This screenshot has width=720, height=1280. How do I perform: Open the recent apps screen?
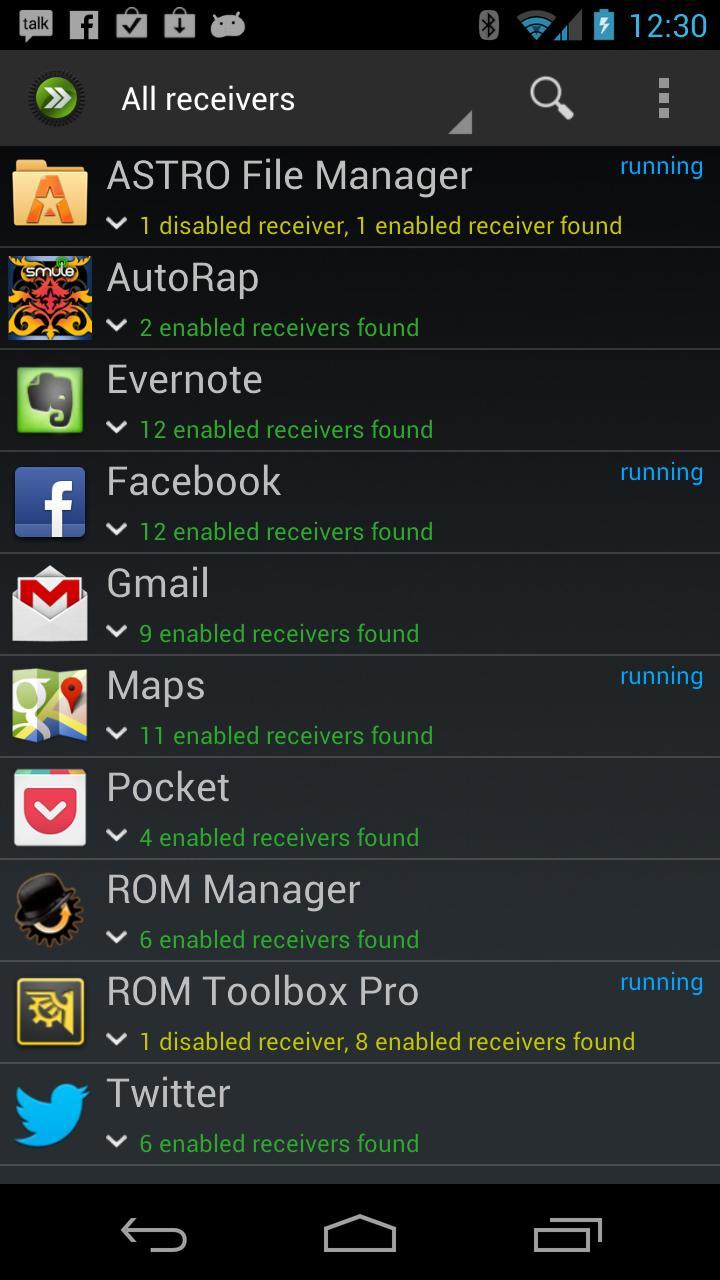(567, 1235)
